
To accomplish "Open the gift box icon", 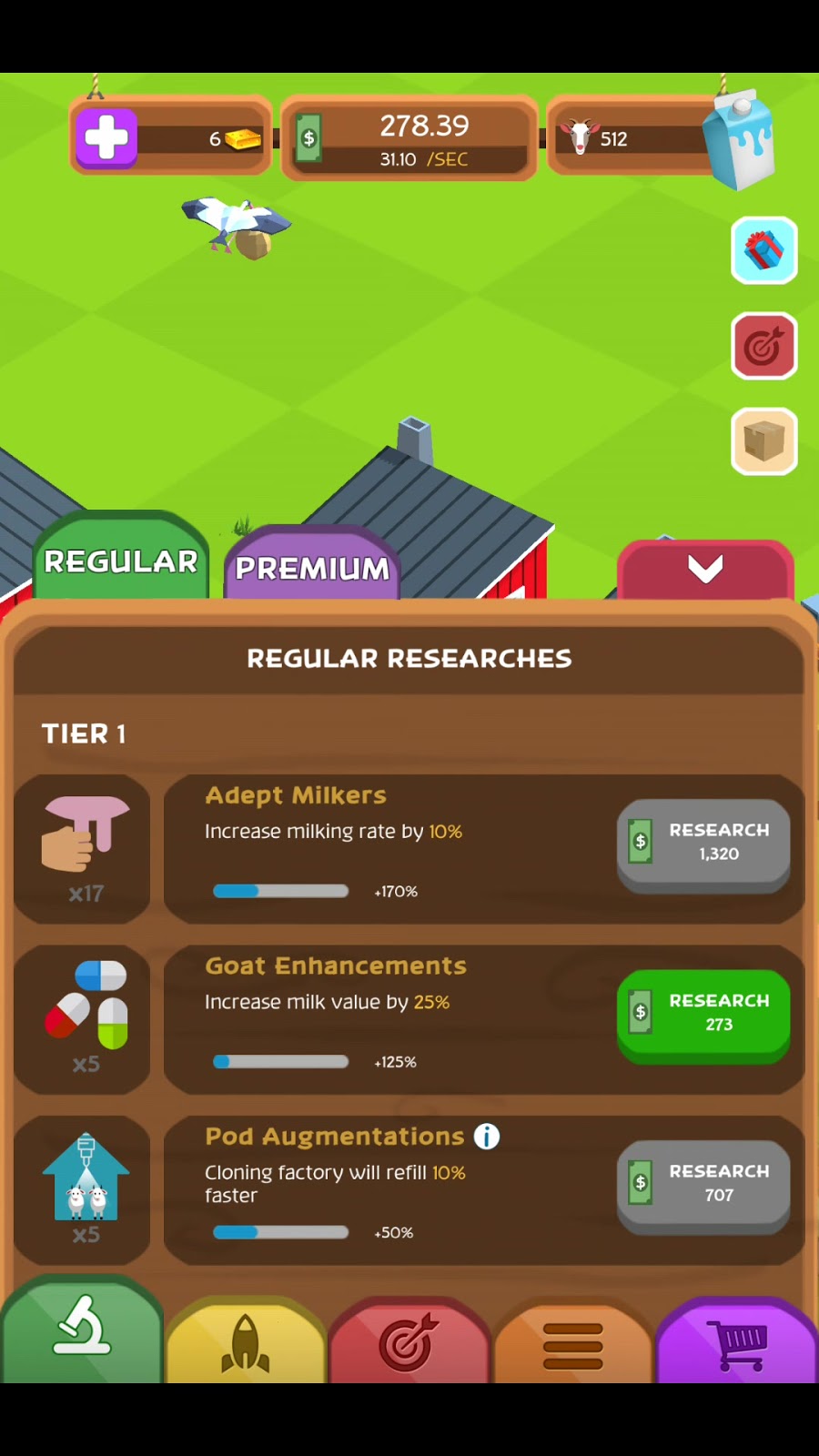I will pos(763,250).
